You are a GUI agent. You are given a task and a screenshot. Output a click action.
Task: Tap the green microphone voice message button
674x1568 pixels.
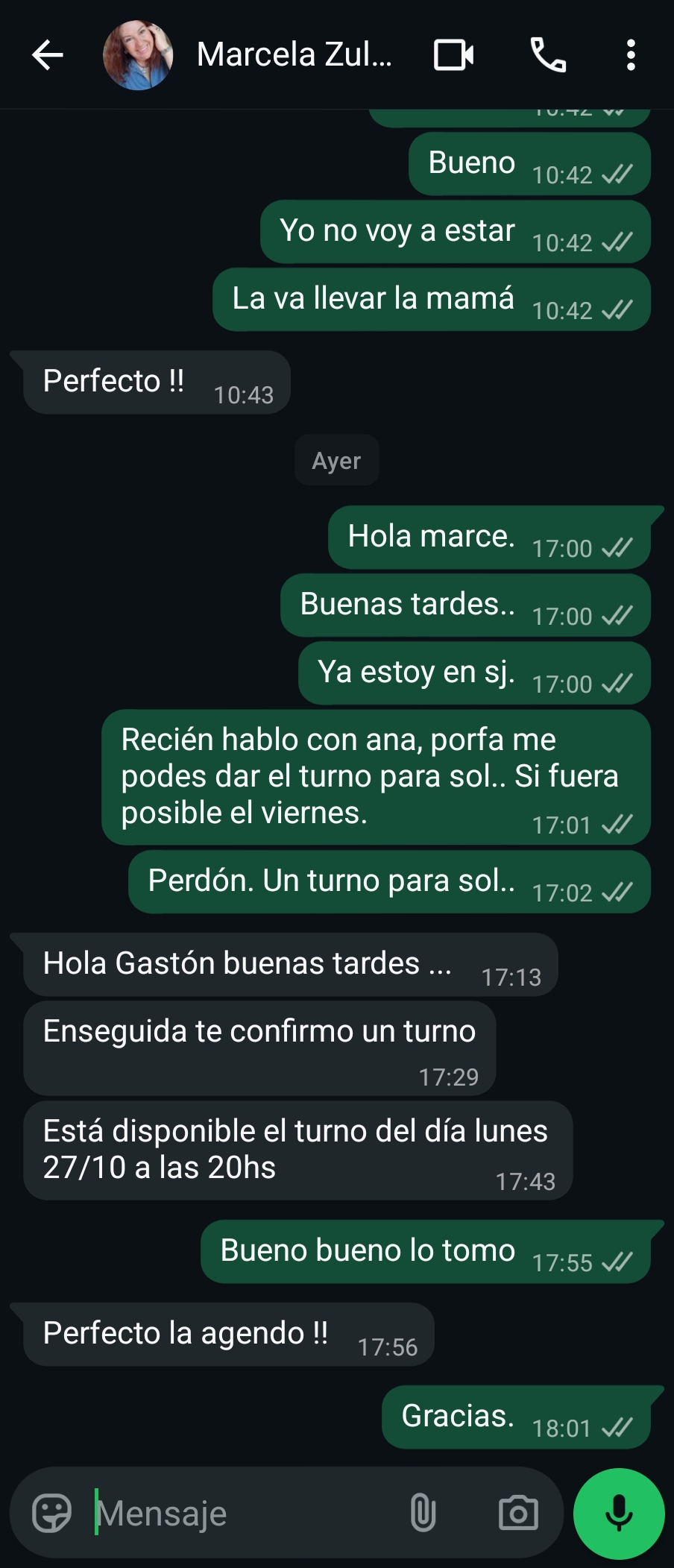pos(618,1513)
